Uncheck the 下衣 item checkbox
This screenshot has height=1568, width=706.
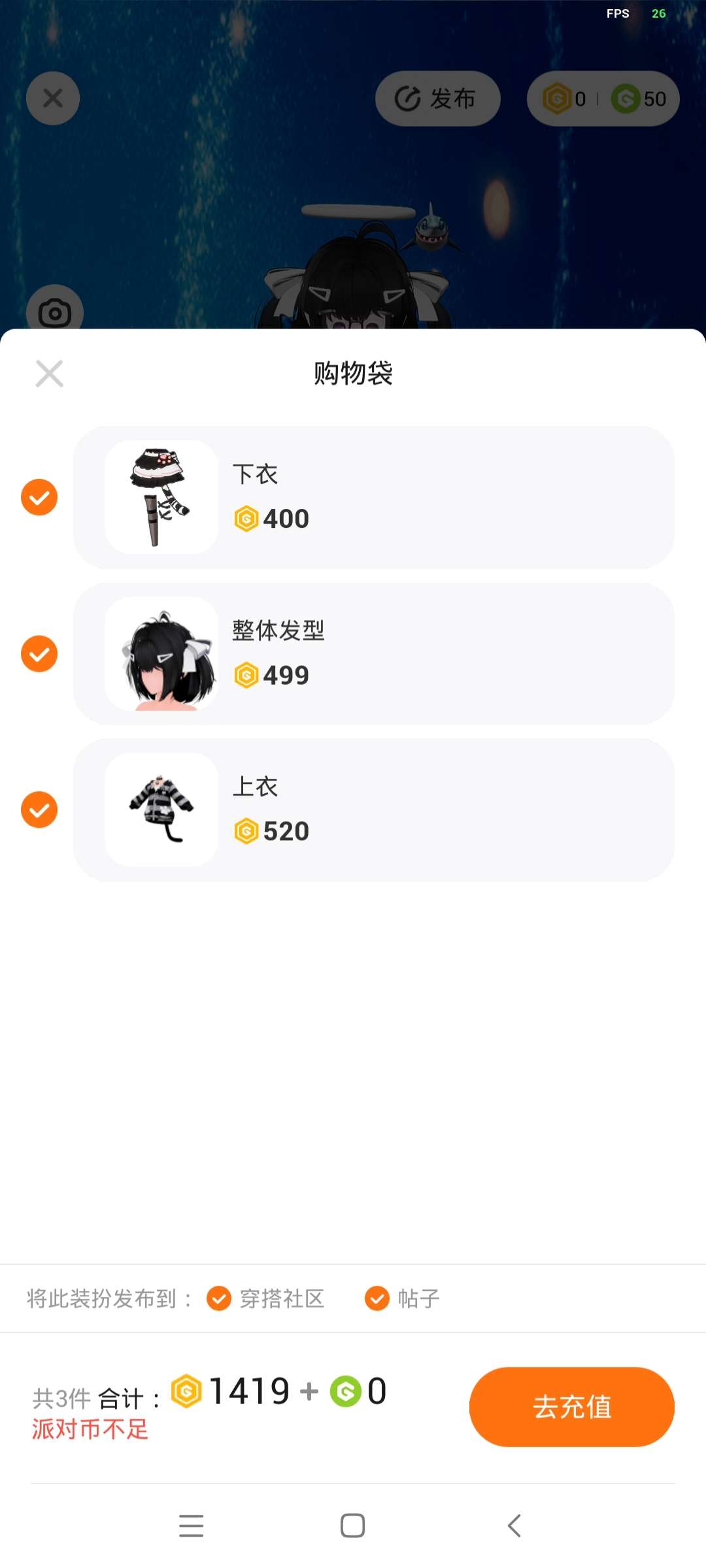(x=39, y=497)
